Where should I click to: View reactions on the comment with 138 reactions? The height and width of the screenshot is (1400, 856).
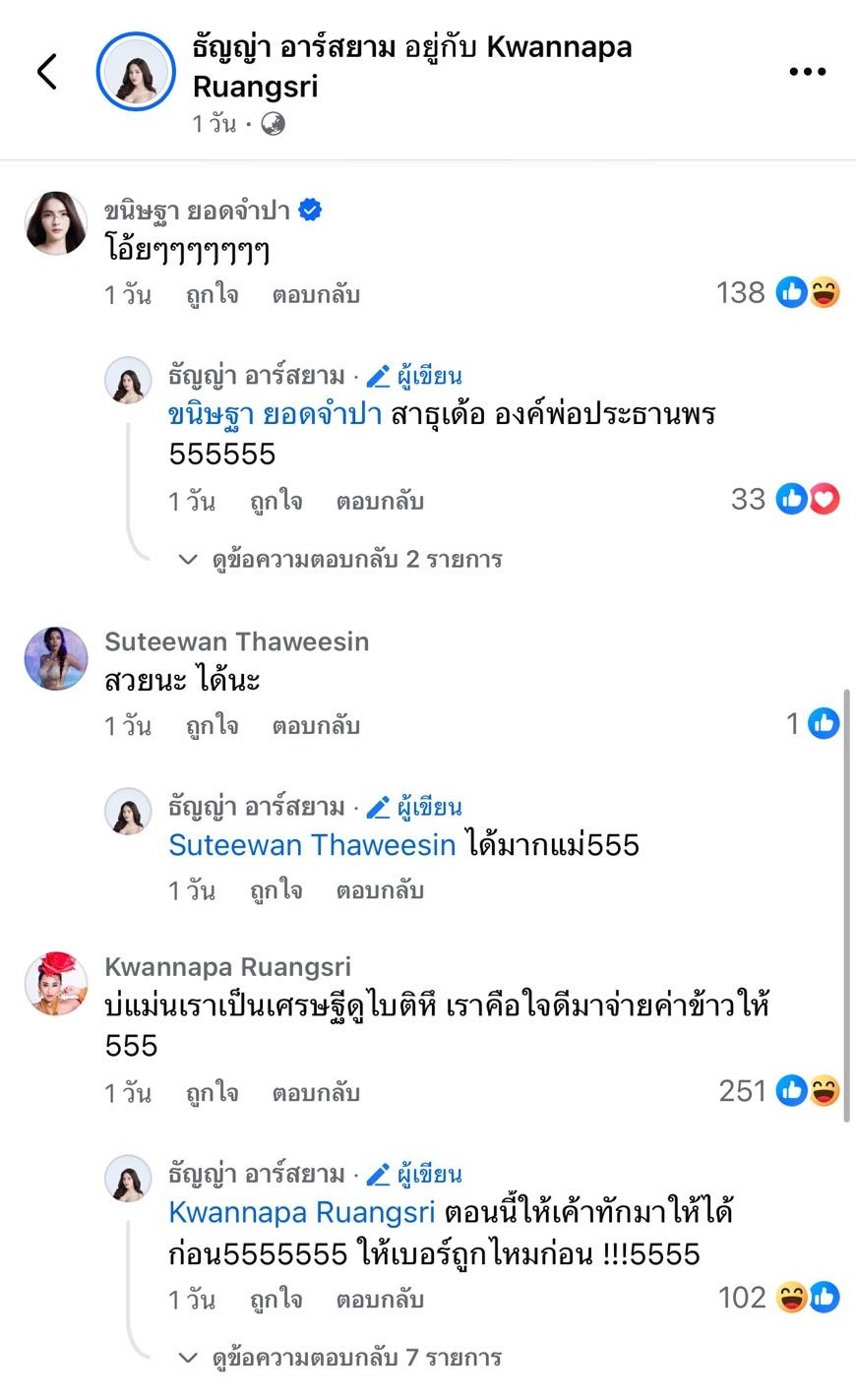(779, 293)
